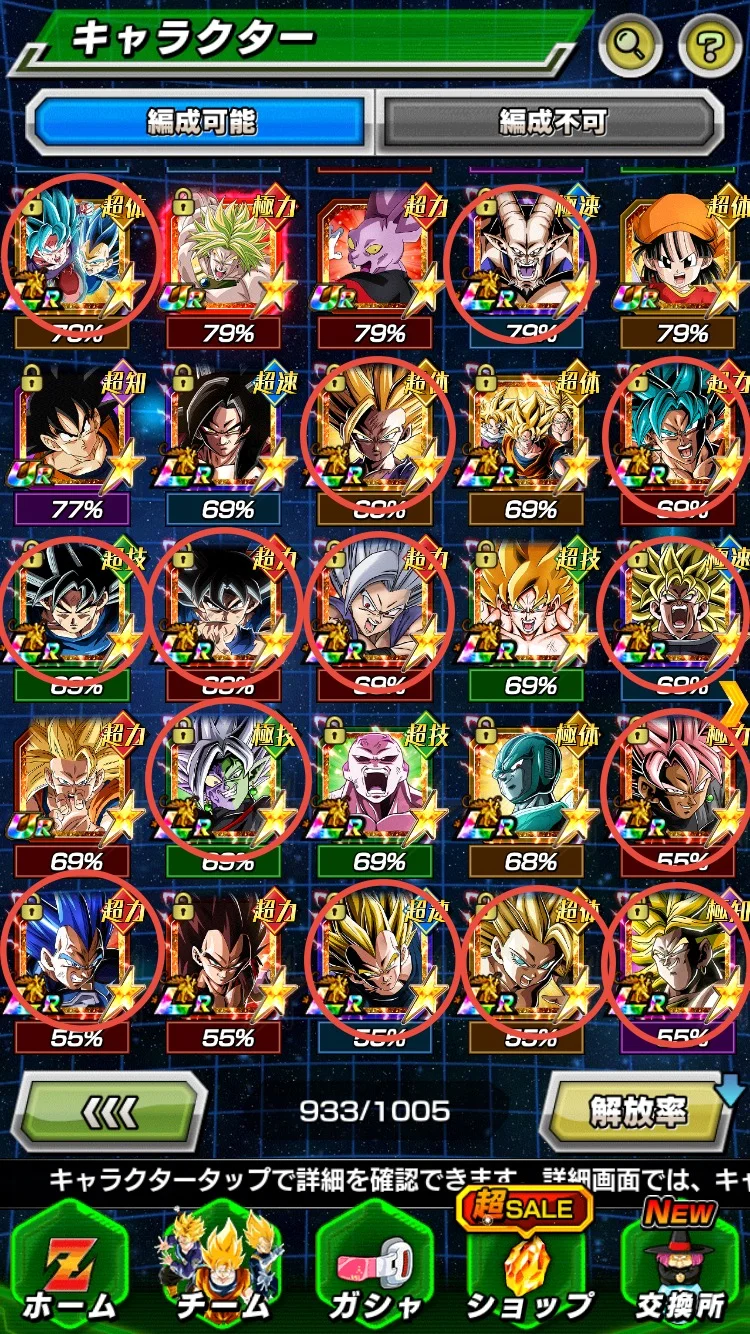The image size is (750, 1334).
Task: Open the チーム menu
Action: (222, 1271)
